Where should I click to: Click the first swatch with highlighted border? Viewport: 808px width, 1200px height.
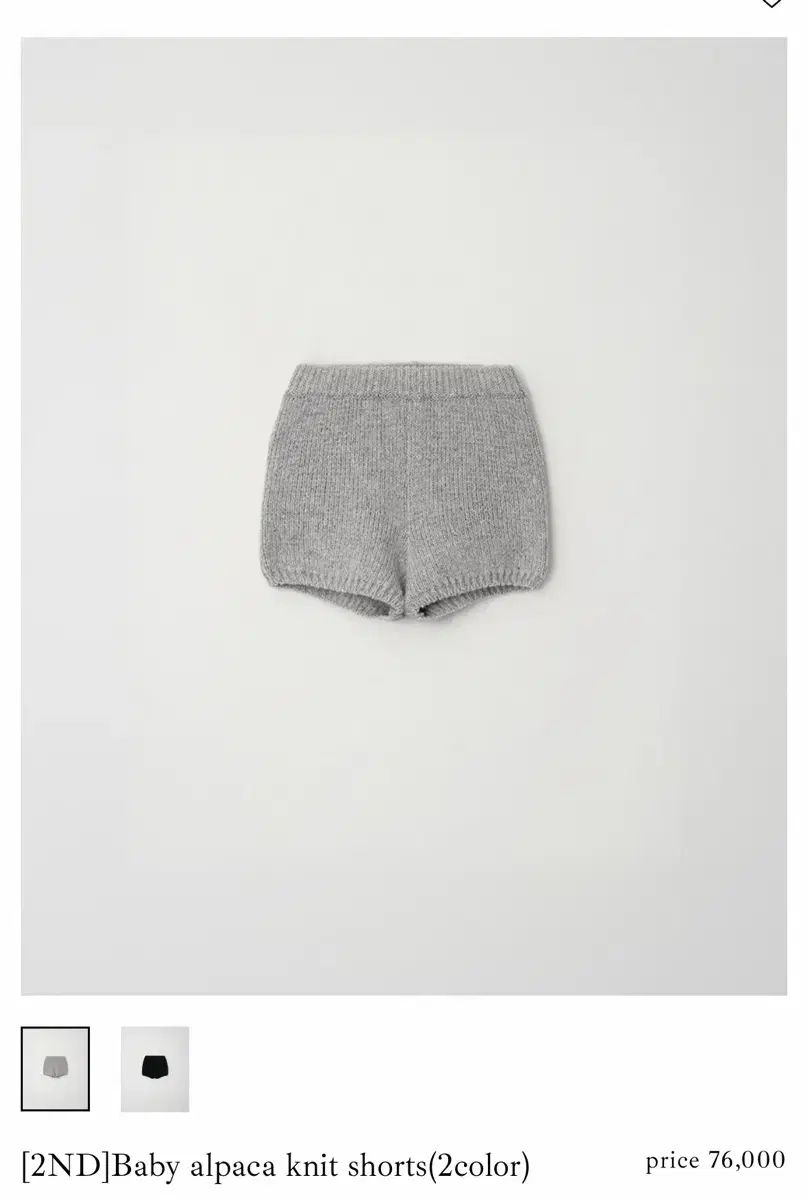(x=55, y=1065)
